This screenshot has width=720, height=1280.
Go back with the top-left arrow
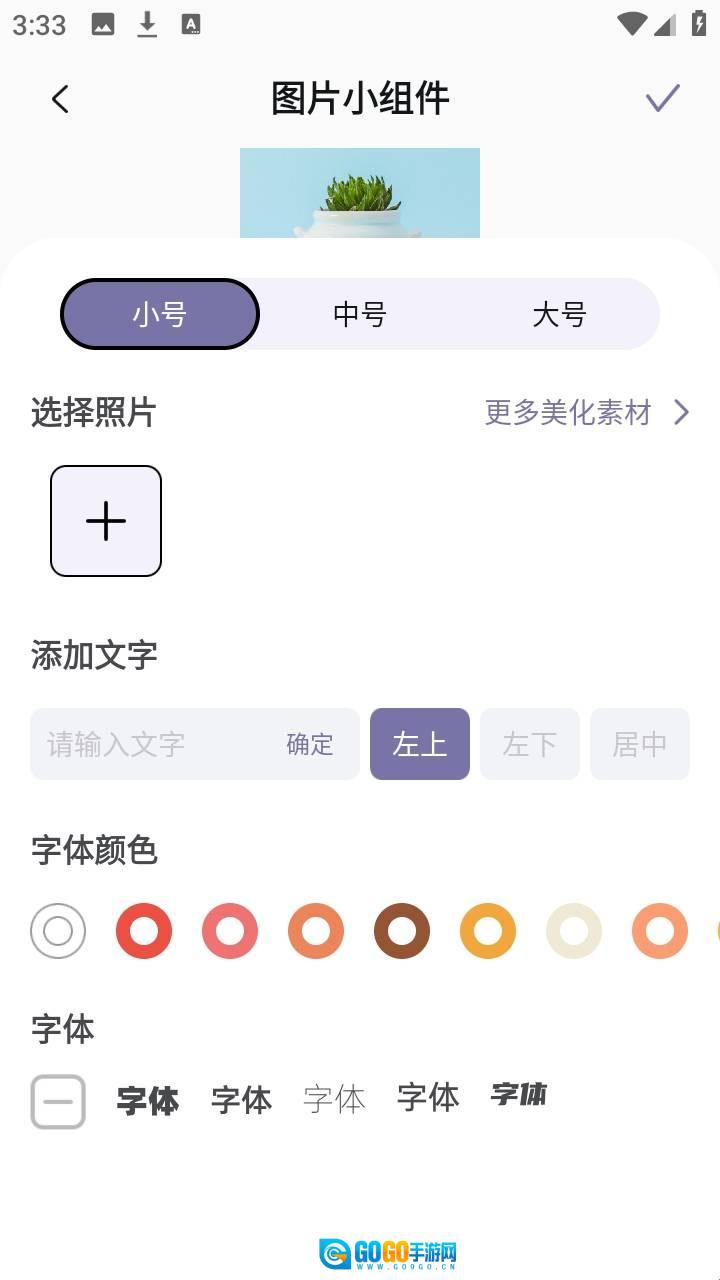coord(60,99)
